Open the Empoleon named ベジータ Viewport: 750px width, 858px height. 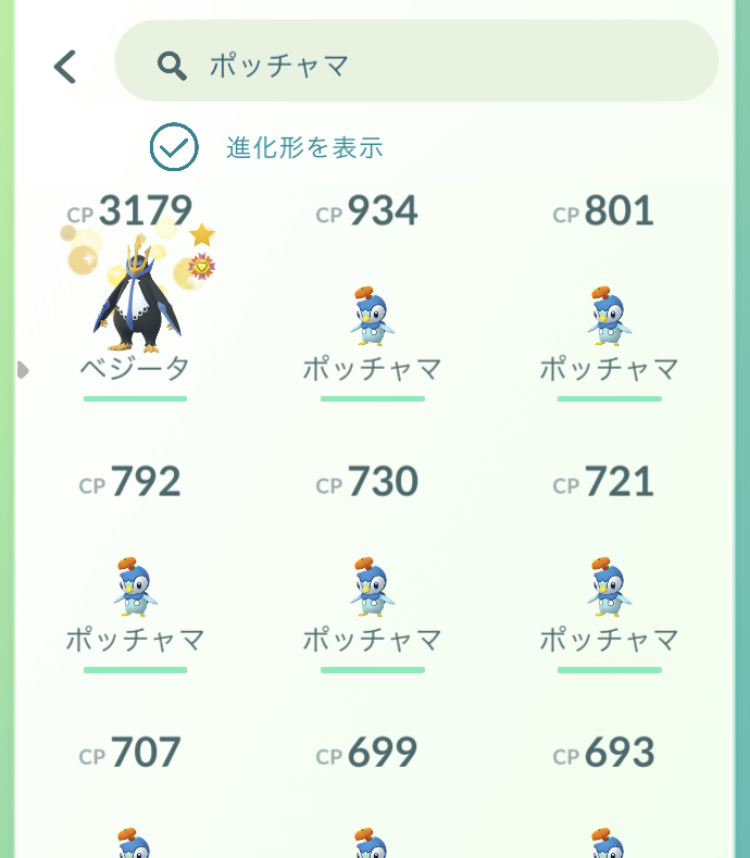pyautogui.click(x=135, y=300)
